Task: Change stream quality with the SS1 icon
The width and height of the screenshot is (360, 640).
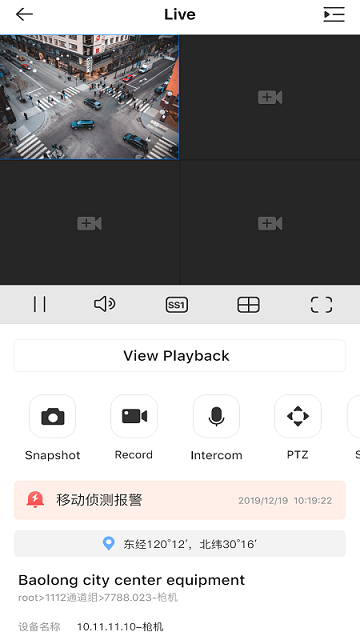Action: coord(177,305)
